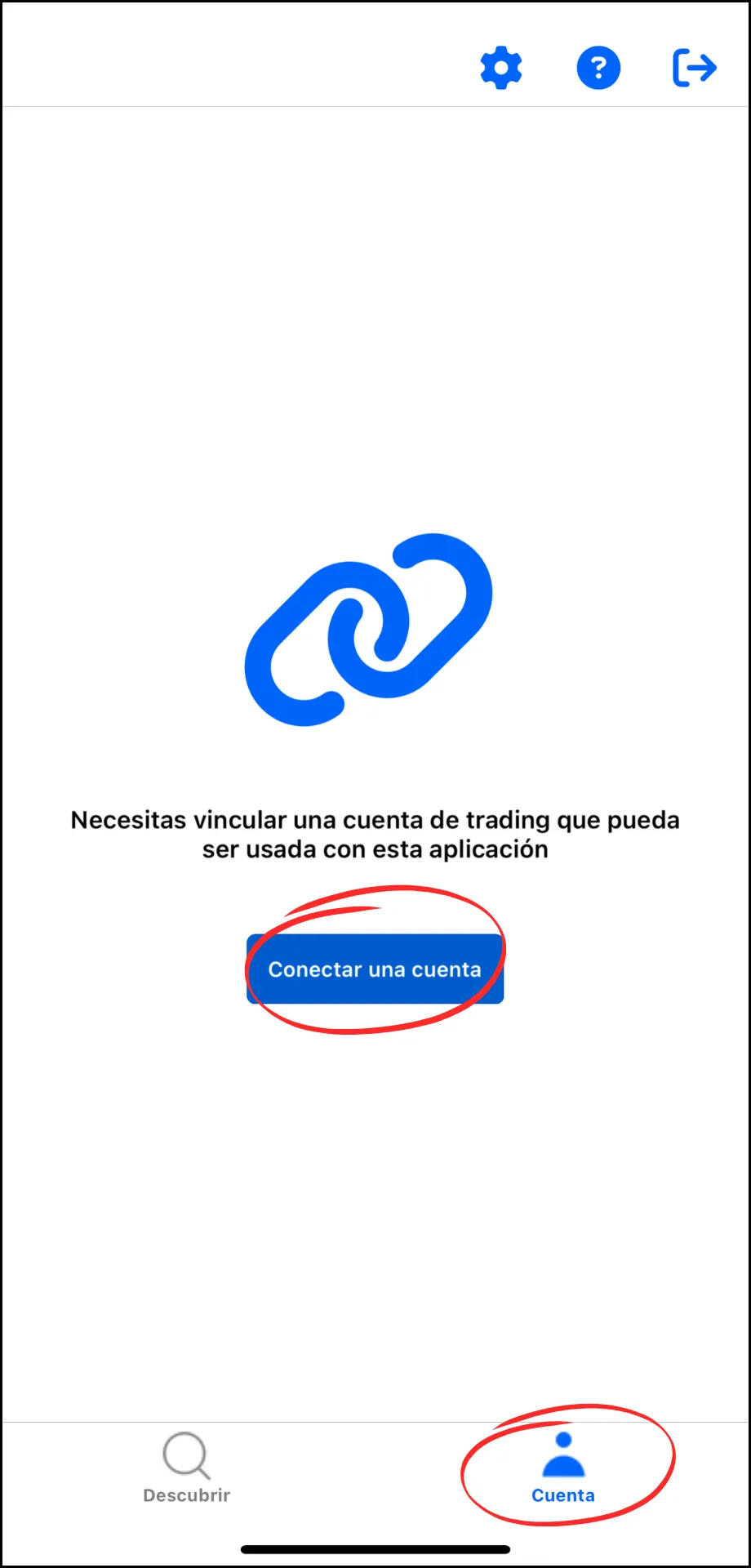The height and width of the screenshot is (1568, 751).
Task: Select the Cuenta tab
Action: pyautogui.click(x=563, y=1468)
